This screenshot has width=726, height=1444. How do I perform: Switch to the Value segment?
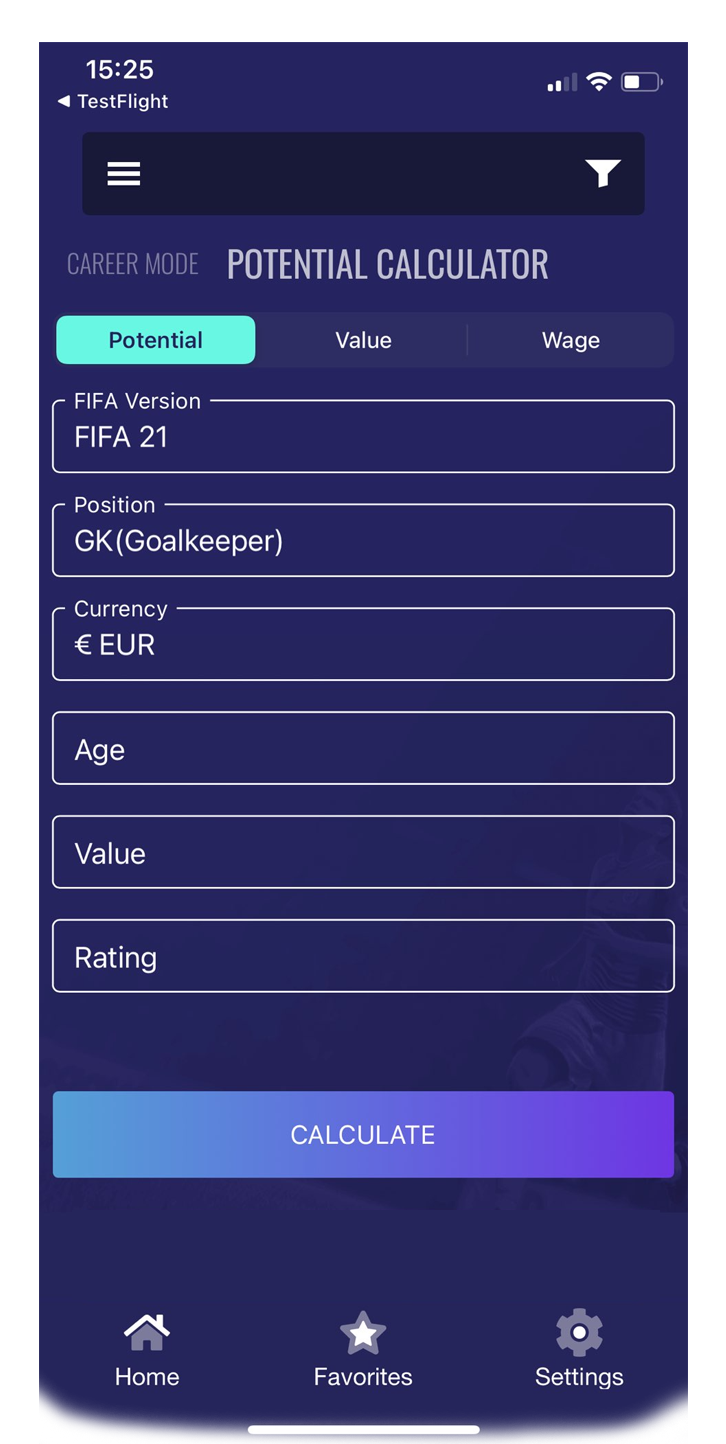[x=363, y=340]
